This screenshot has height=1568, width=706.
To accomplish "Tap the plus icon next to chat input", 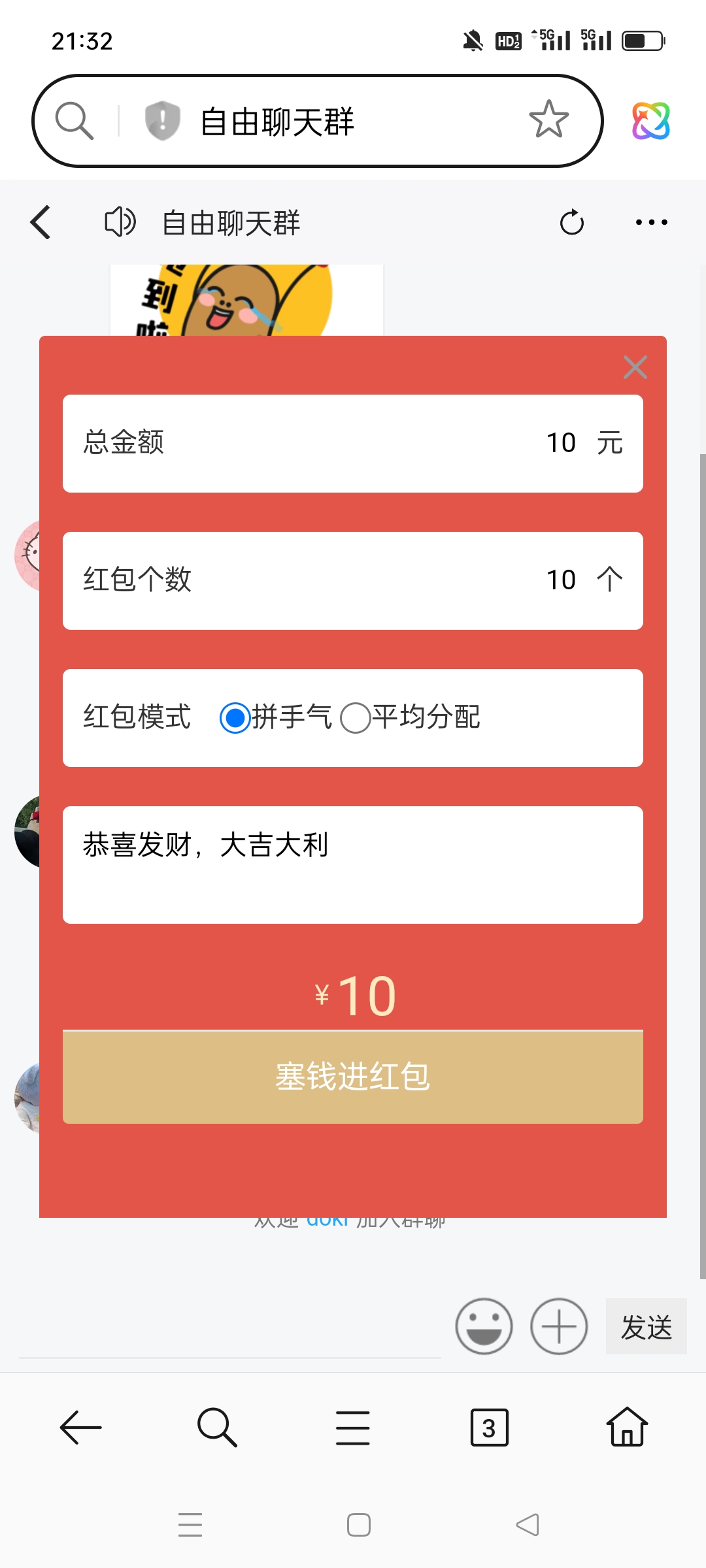I will 558,1328.
